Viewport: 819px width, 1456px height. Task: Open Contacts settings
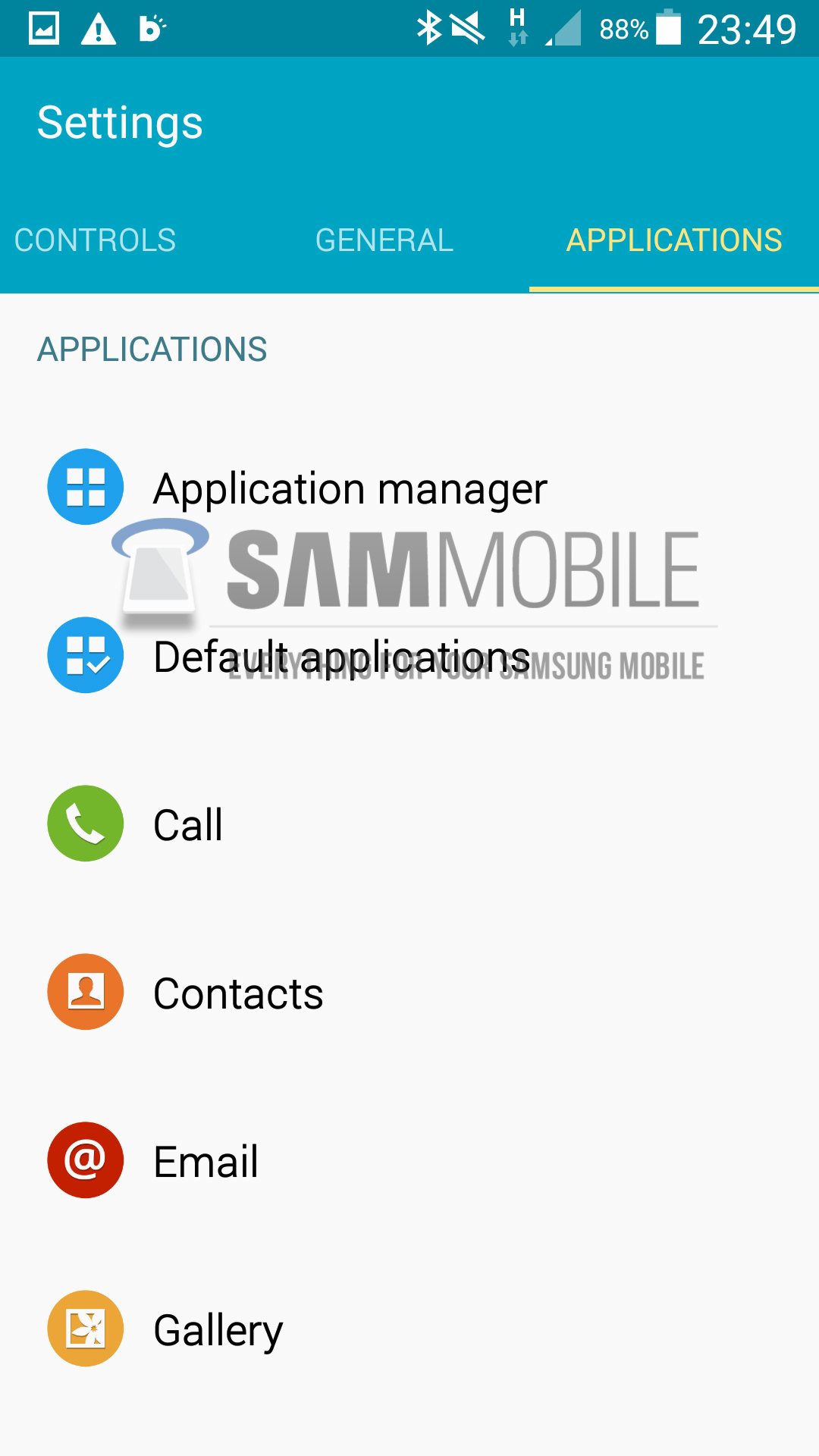[x=238, y=993]
